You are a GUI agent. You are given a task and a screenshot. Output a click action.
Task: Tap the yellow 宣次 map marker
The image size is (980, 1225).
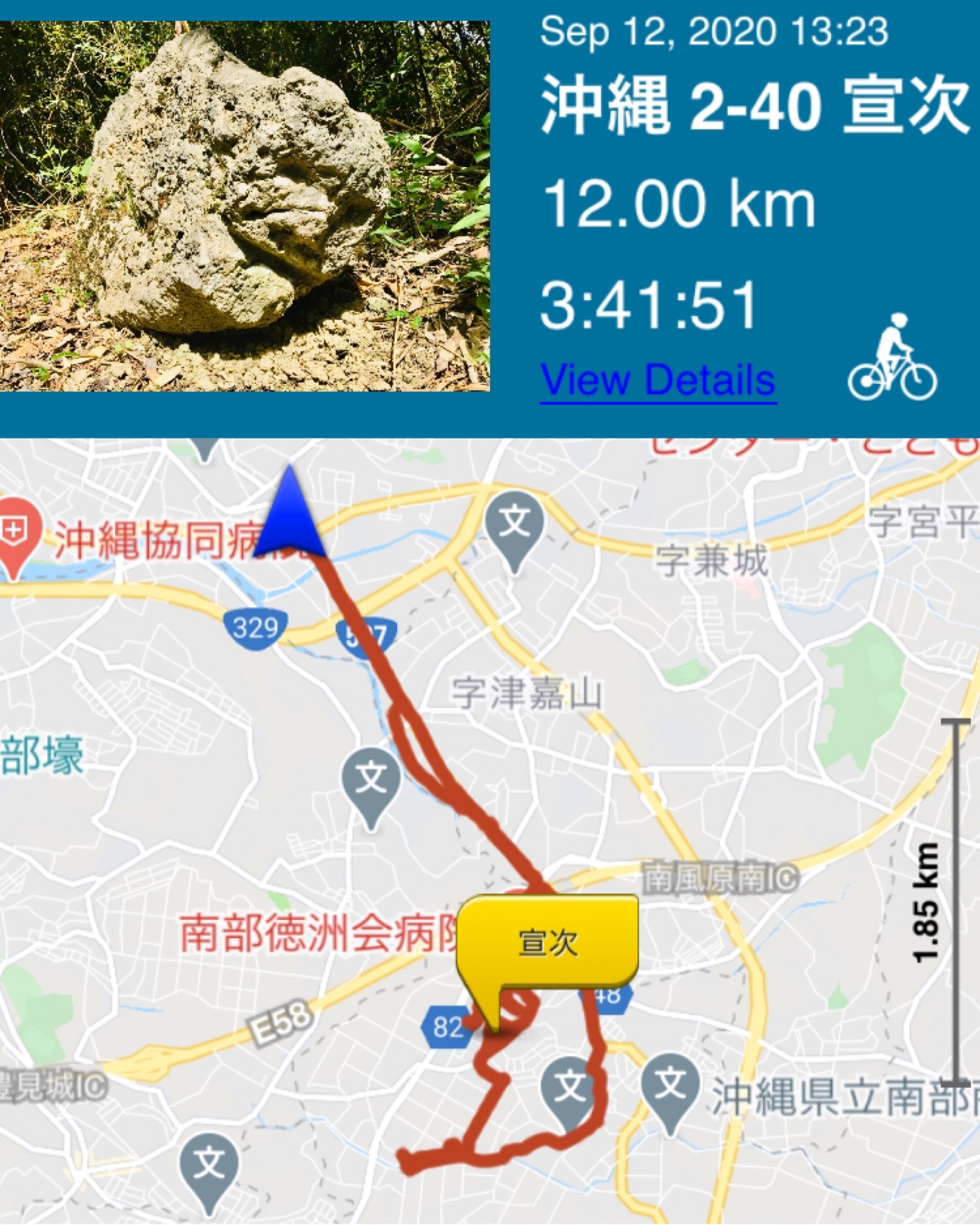click(547, 941)
